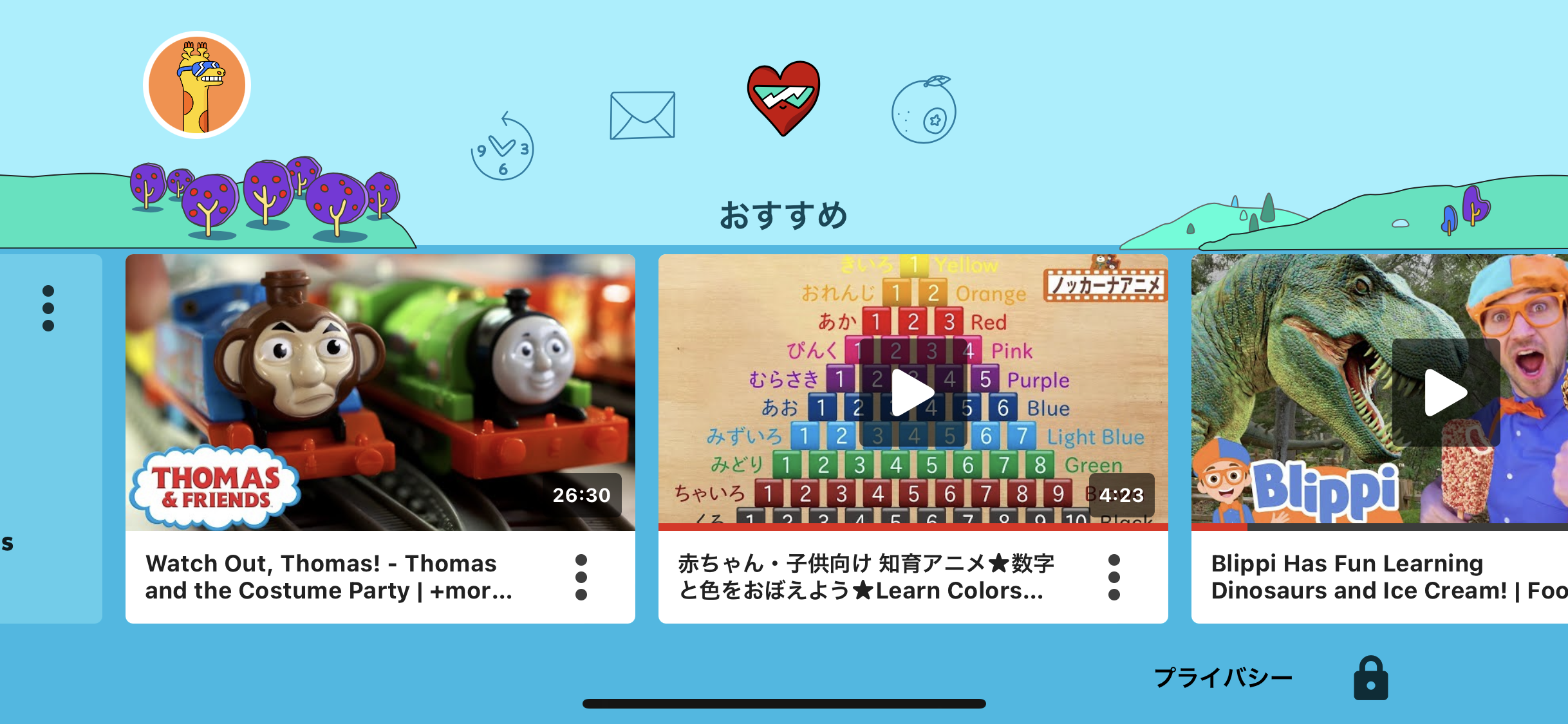Play the Blippi dinosaurs and ice cream video
Screen dimensions: 1568x724
pyautogui.click(x=1446, y=393)
